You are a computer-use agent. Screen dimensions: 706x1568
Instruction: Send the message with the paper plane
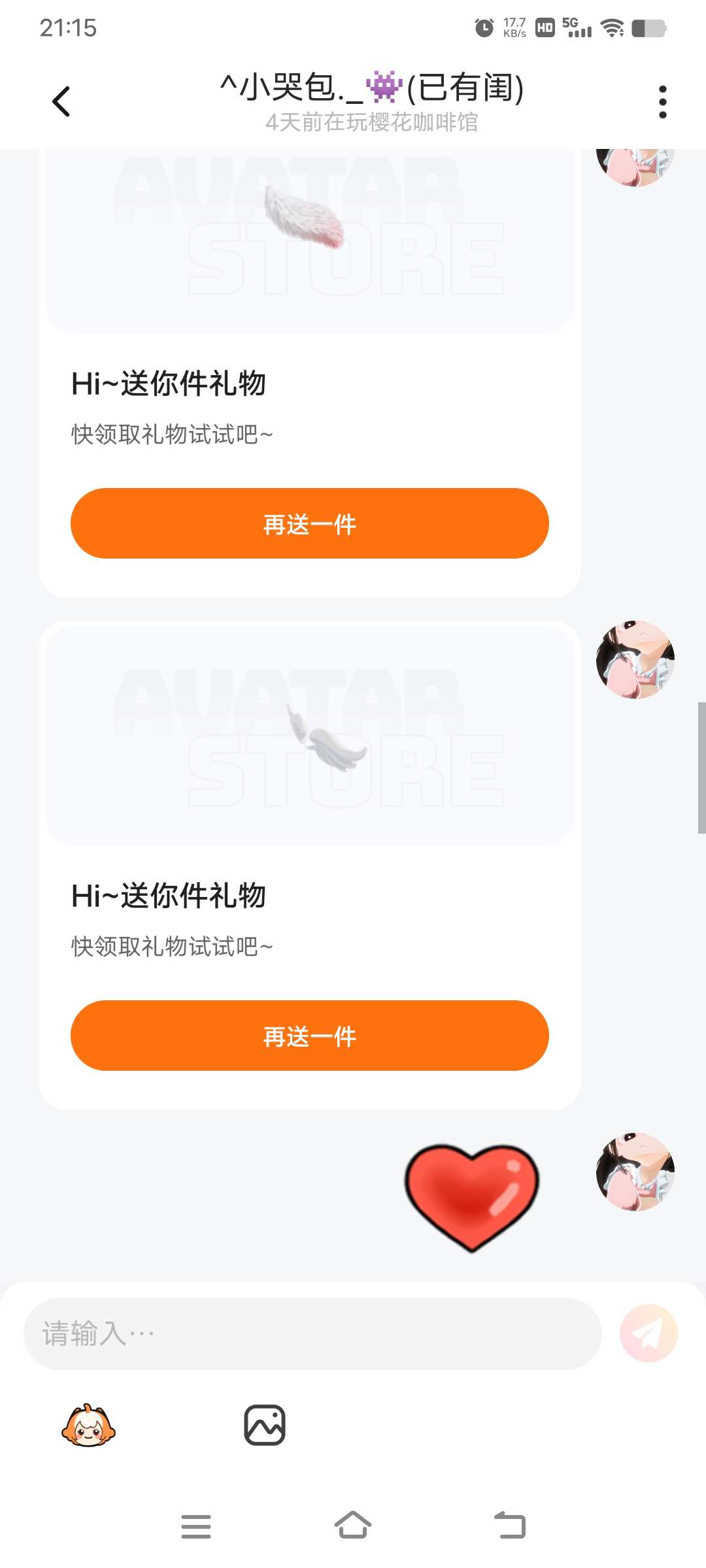[648, 1333]
